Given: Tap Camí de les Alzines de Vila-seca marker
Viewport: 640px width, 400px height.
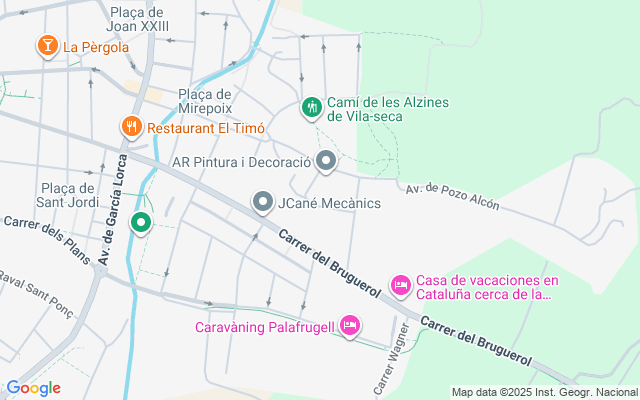Looking at the screenshot, I should coord(312,106).
